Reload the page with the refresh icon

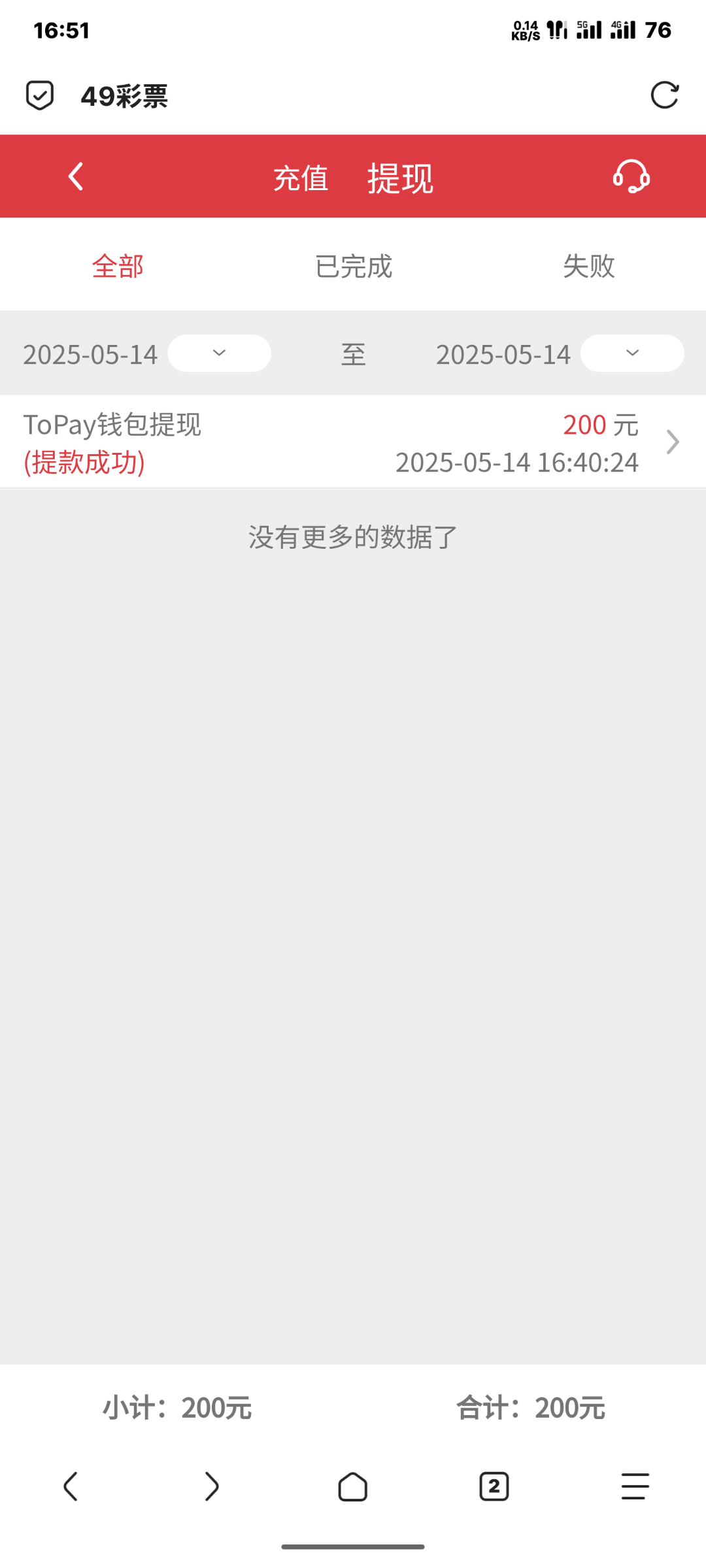pyautogui.click(x=664, y=95)
